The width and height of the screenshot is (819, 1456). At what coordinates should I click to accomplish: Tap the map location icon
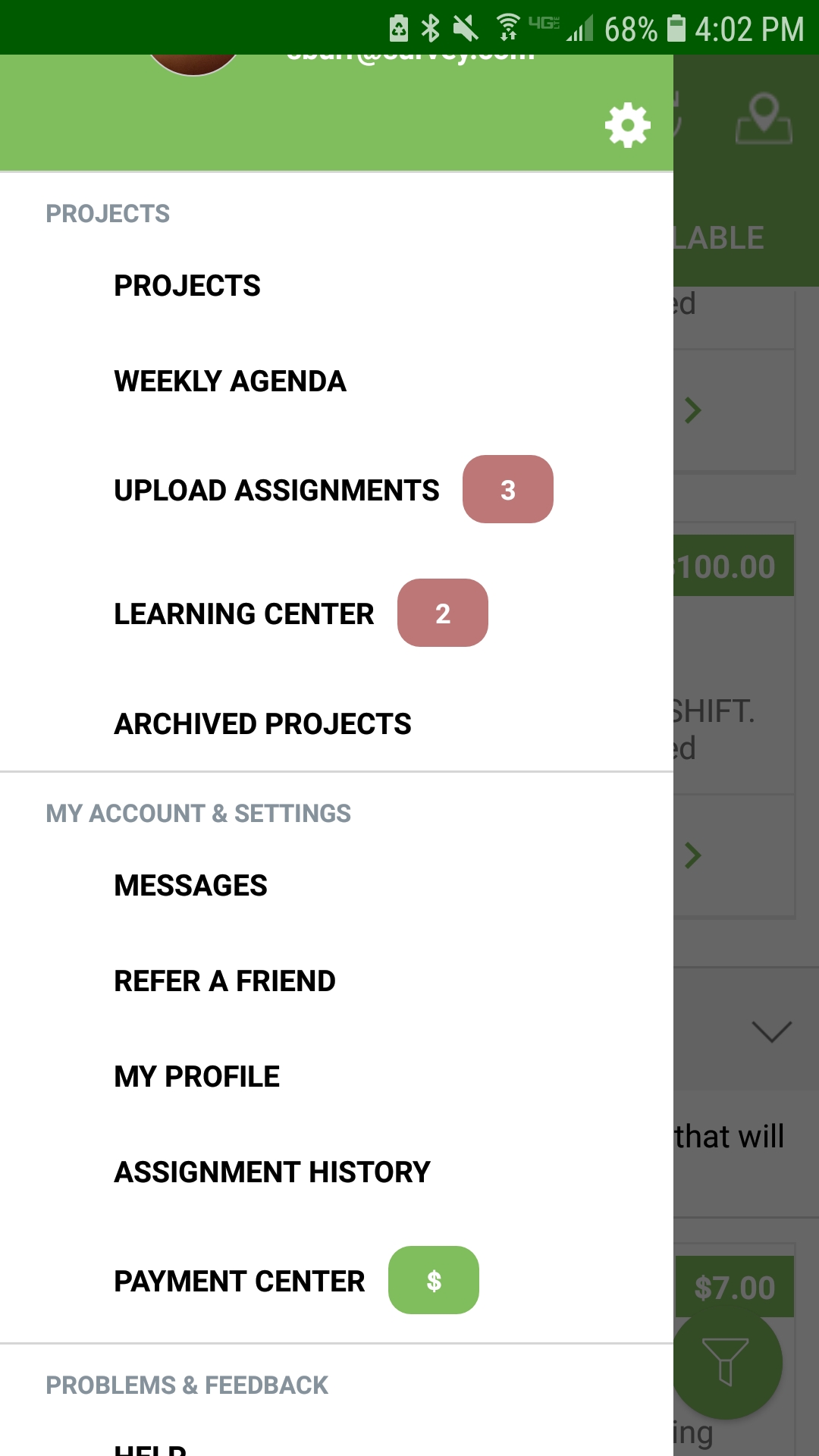click(x=764, y=119)
